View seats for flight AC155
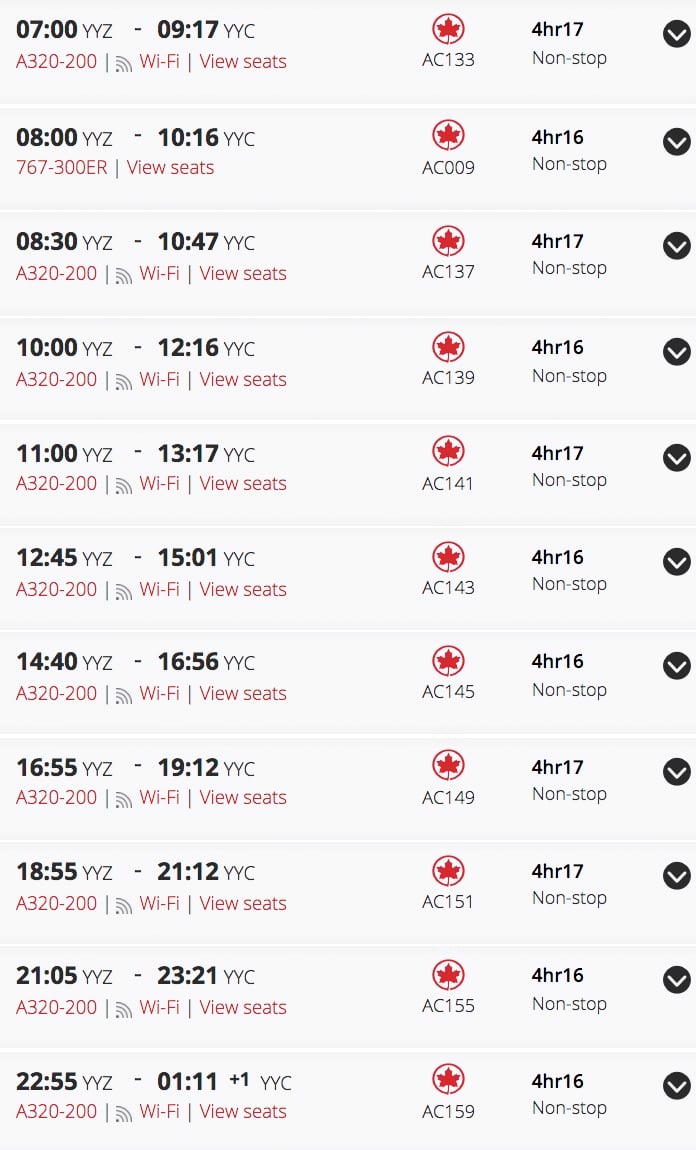Image resolution: width=696 pixels, height=1150 pixels. click(x=243, y=1007)
